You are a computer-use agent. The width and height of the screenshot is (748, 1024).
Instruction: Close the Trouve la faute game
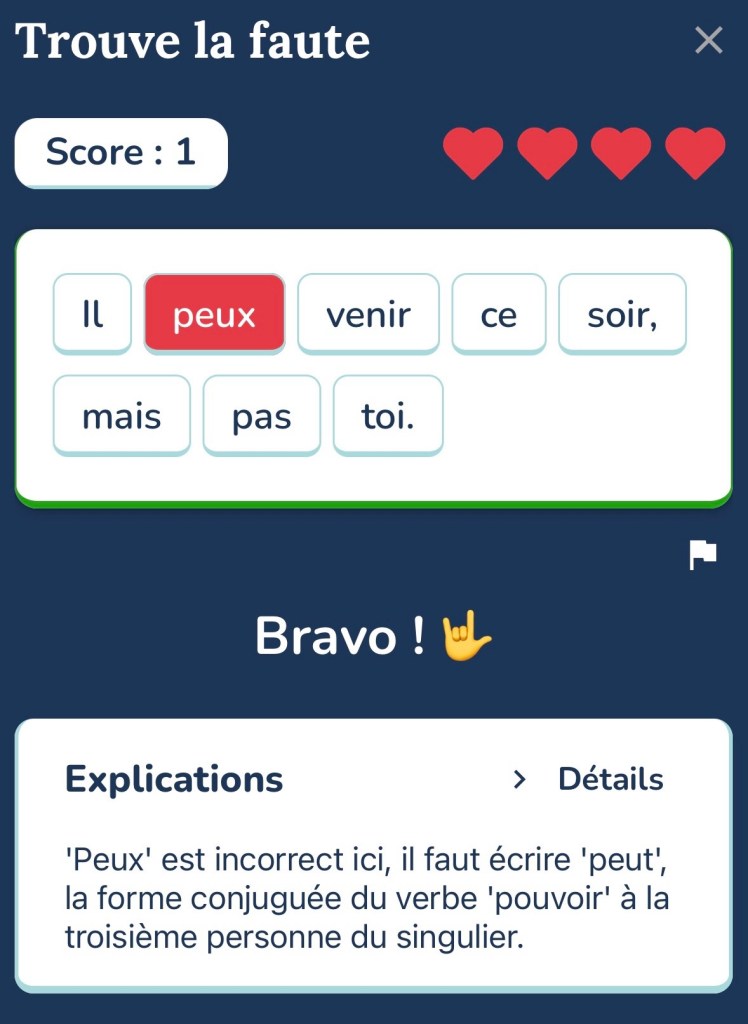[x=709, y=41]
